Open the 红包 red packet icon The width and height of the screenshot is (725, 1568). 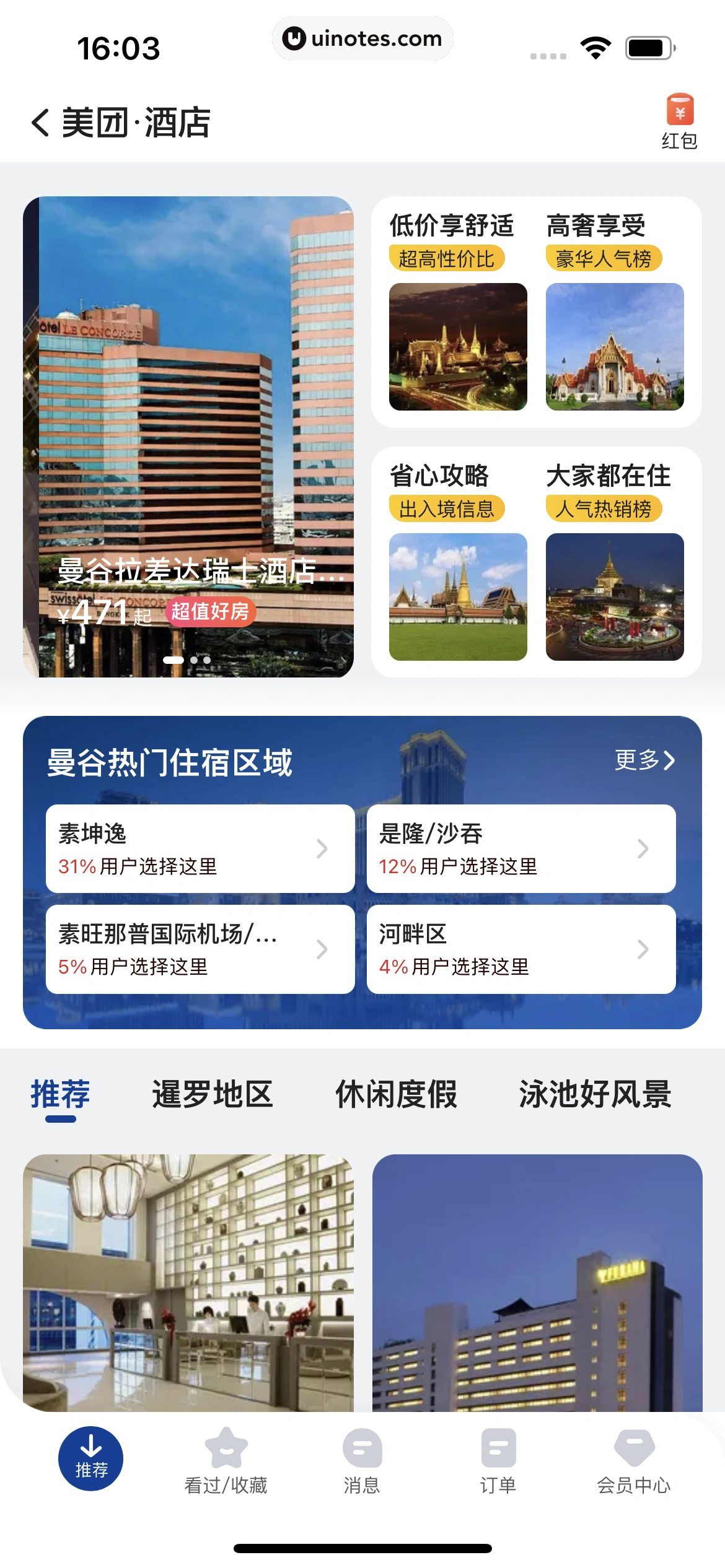pyautogui.click(x=679, y=121)
